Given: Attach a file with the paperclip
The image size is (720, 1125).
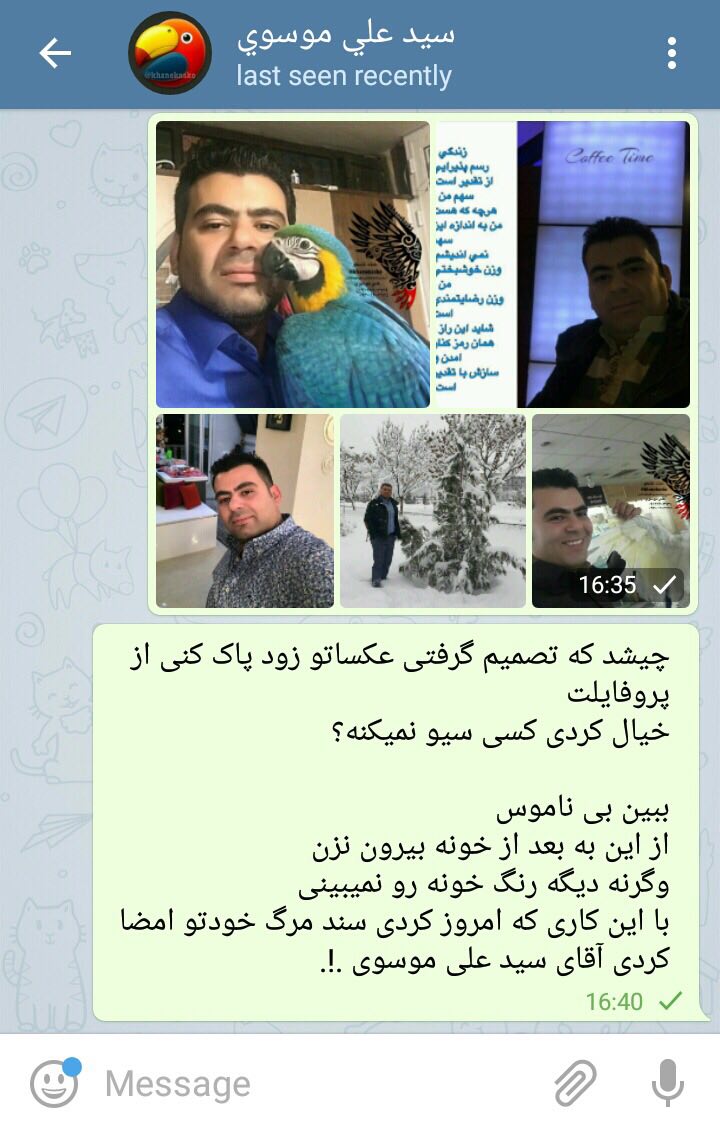Looking at the screenshot, I should [x=575, y=1083].
